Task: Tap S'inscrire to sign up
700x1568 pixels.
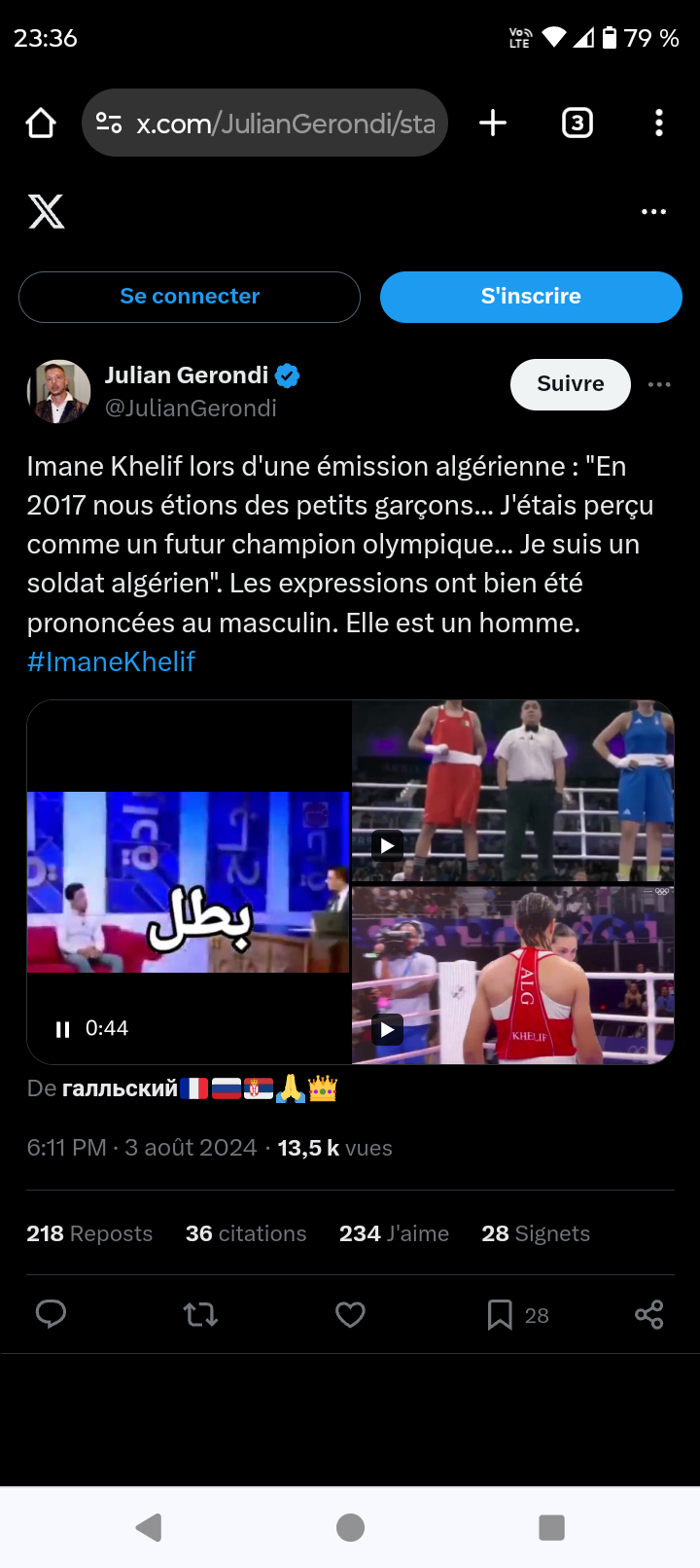Action: click(x=531, y=297)
